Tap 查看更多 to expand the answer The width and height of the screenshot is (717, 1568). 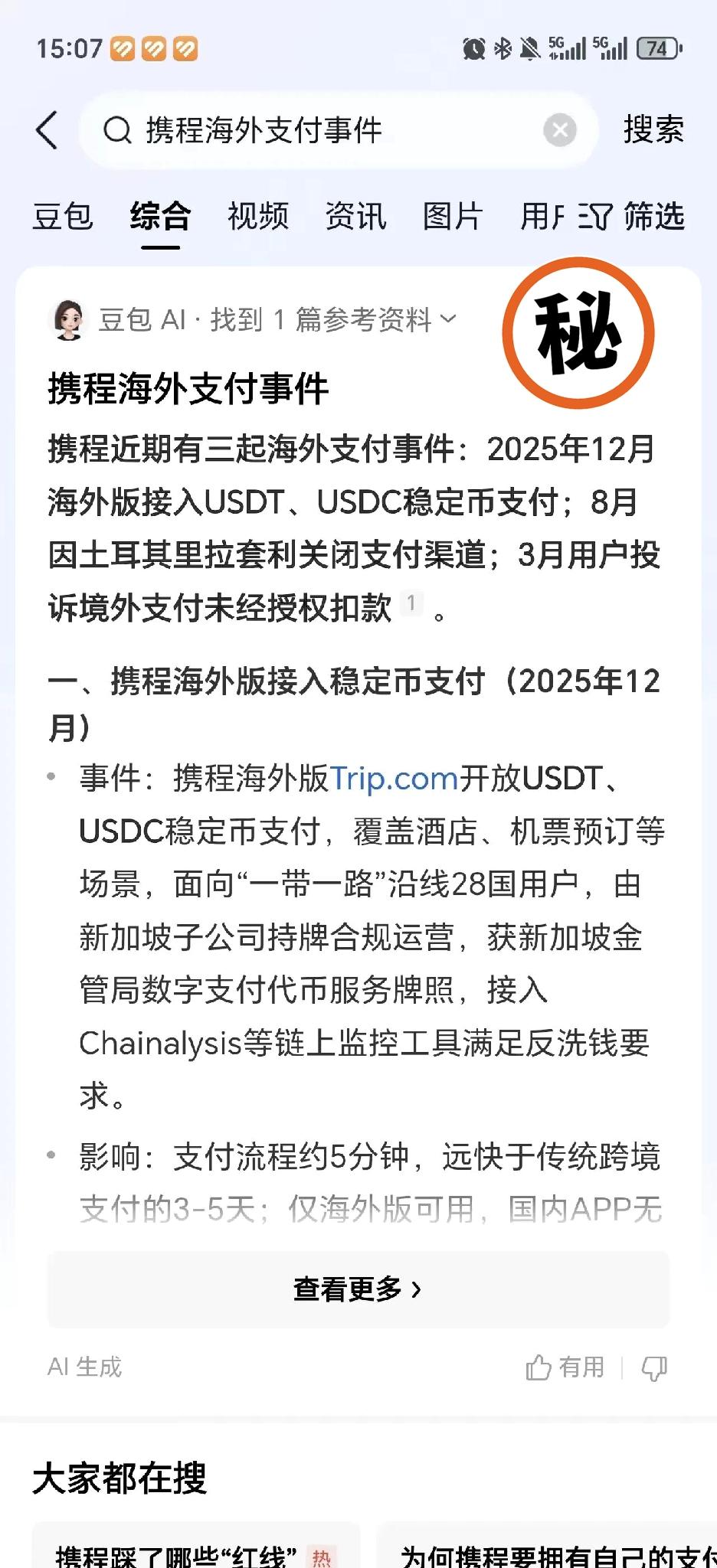coord(358,1289)
